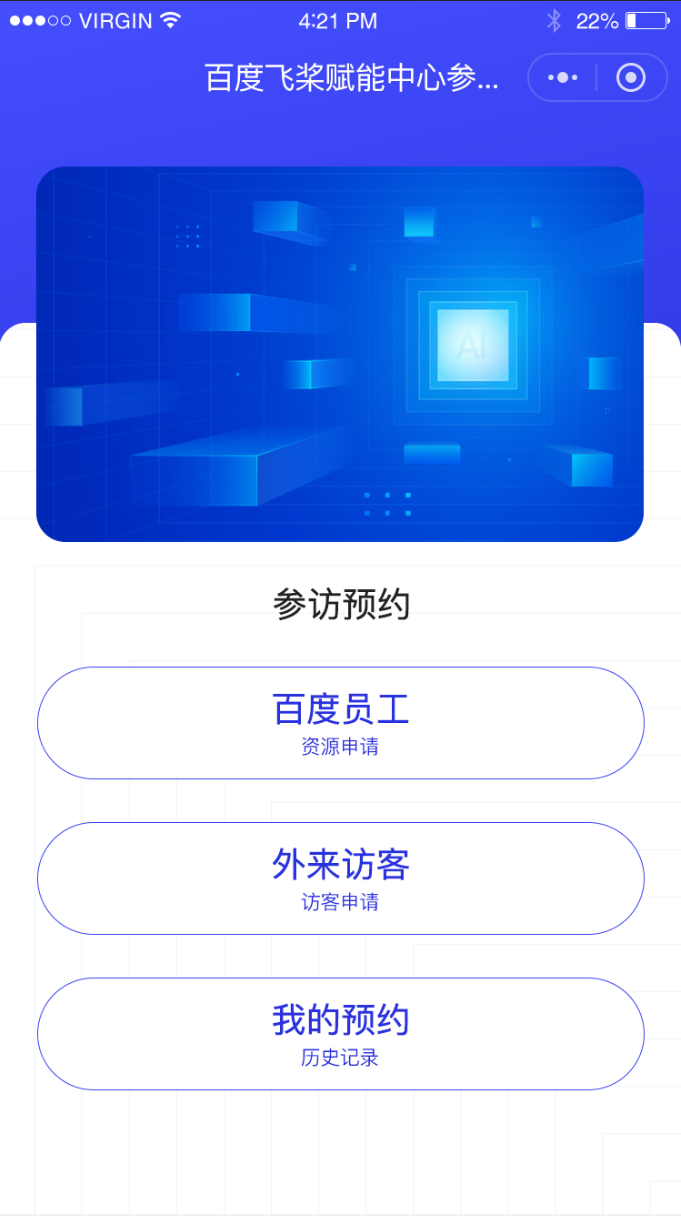681x1216 pixels.
Task: Open 我的预约 历史记录
Action: click(340, 1034)
